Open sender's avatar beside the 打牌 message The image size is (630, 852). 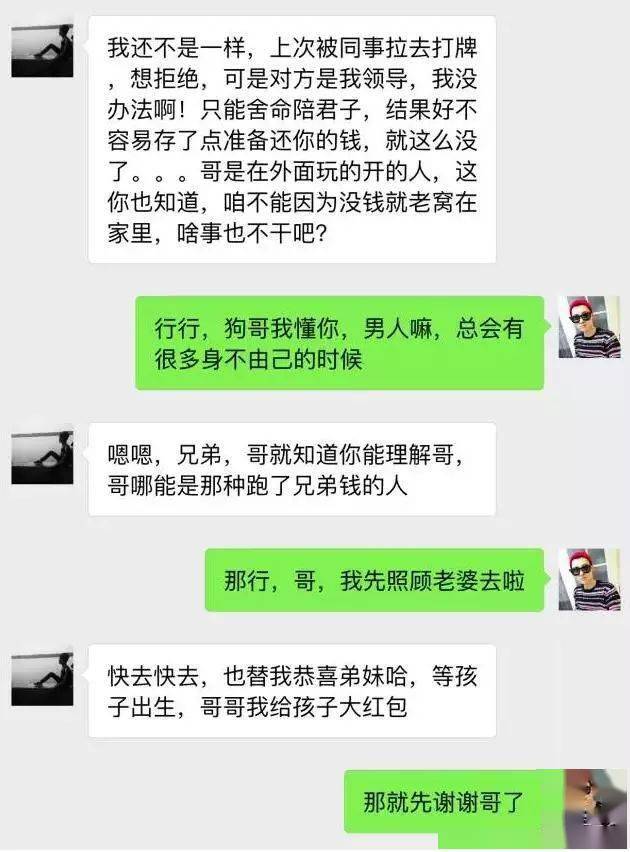tap(42, 47)
